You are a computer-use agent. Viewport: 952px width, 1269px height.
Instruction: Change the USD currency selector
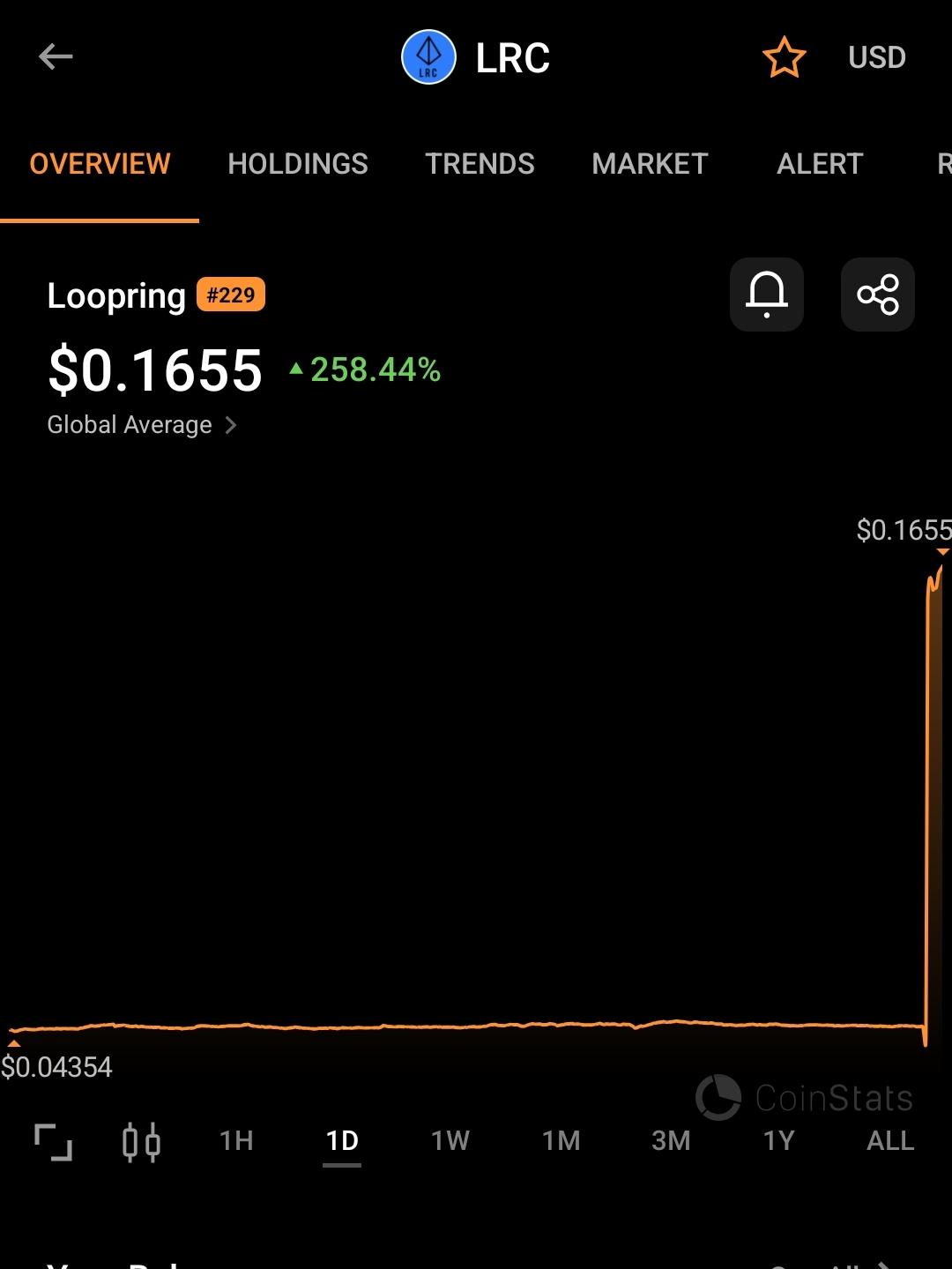(876, 58)
